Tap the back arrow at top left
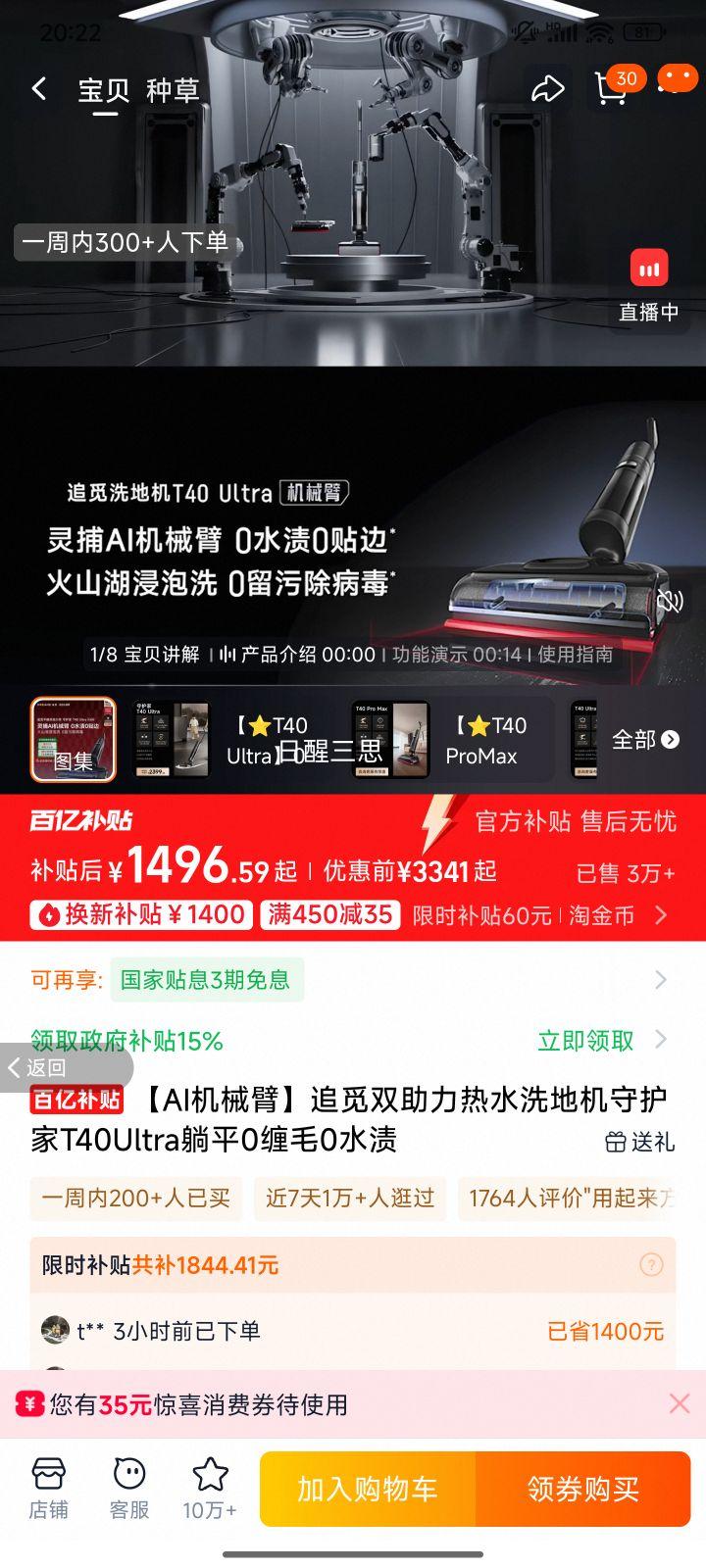The width and height of the screenshot is (706, 1568). tap(38, 88)
